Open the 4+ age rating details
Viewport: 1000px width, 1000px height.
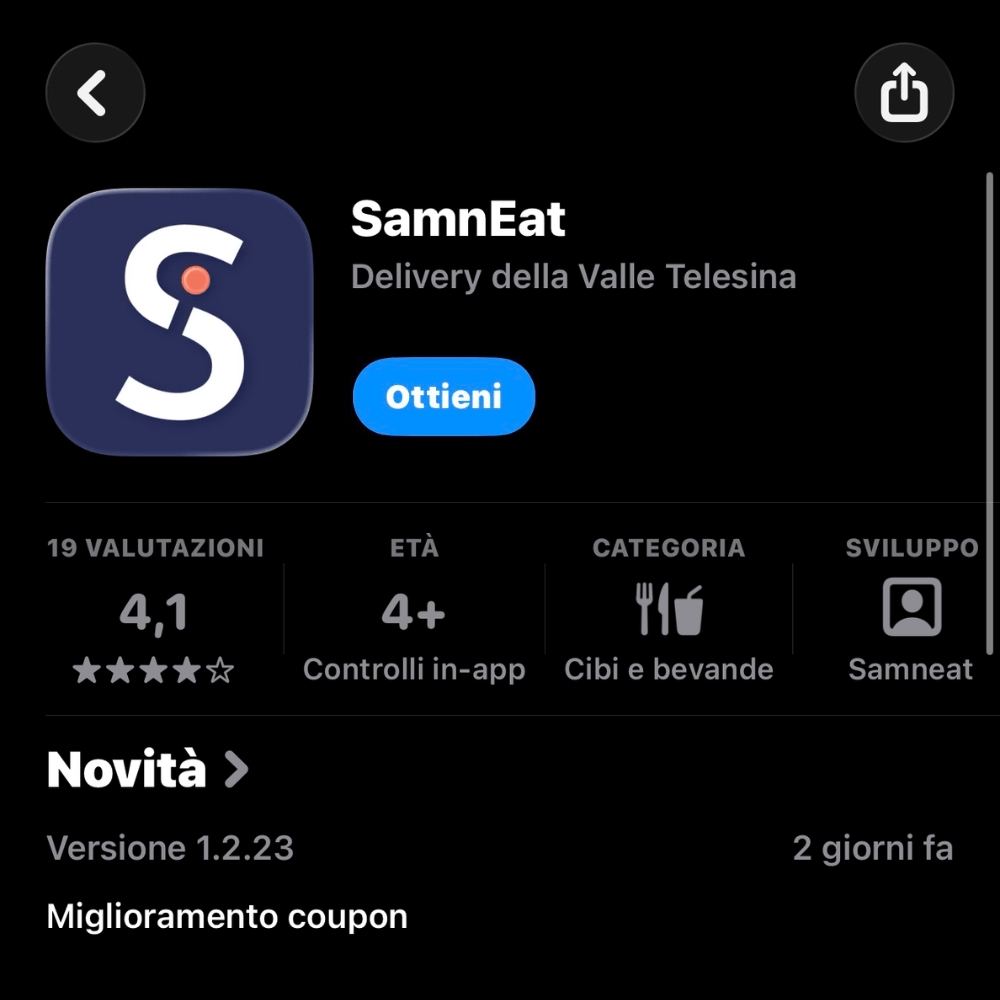click(x=414, y=612)
